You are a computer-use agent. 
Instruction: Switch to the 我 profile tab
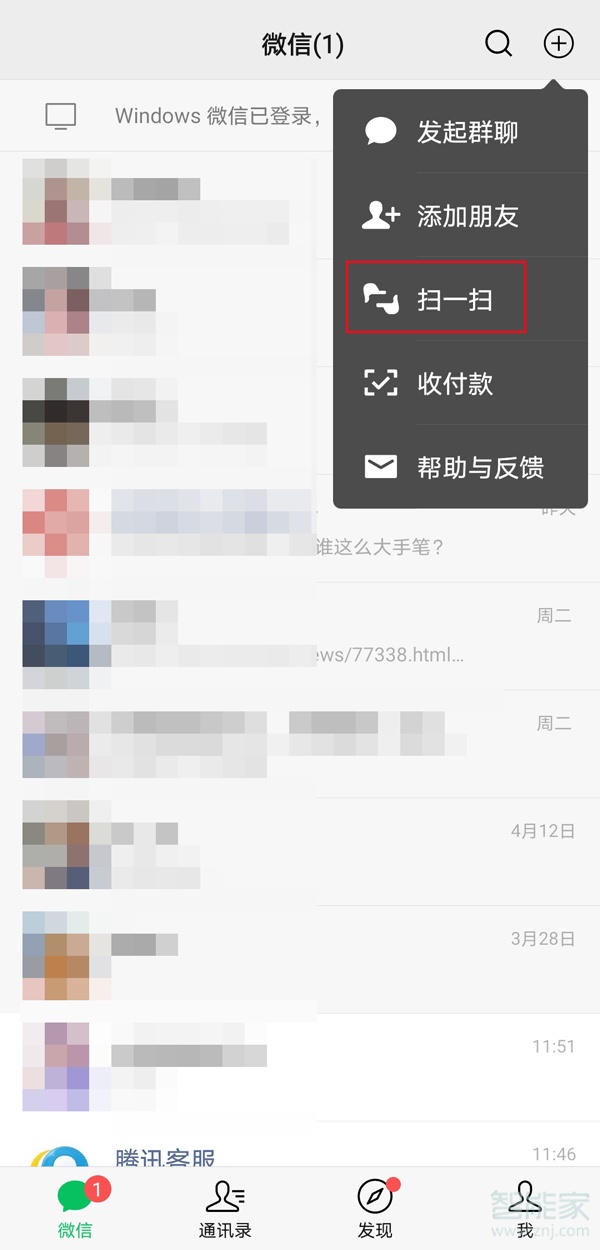click(524, 1208)
